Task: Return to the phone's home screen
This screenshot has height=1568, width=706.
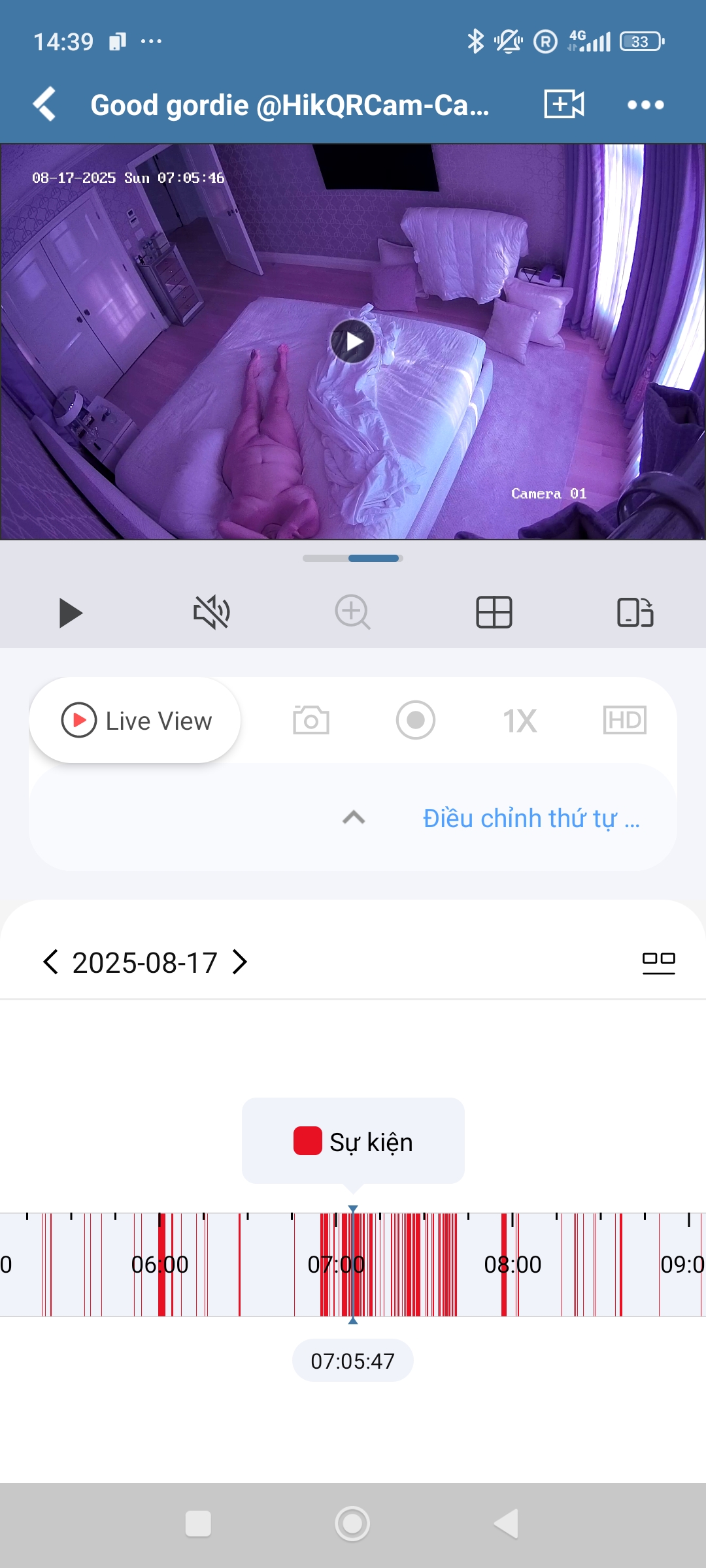Action: pyautogui.click(x=352, y=1524)
